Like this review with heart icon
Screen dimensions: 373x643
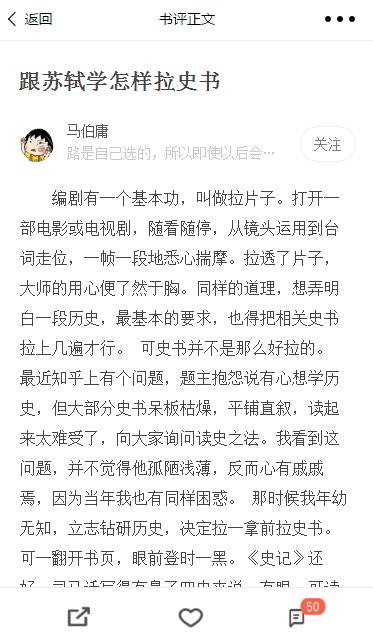click(x=191, y=617)
